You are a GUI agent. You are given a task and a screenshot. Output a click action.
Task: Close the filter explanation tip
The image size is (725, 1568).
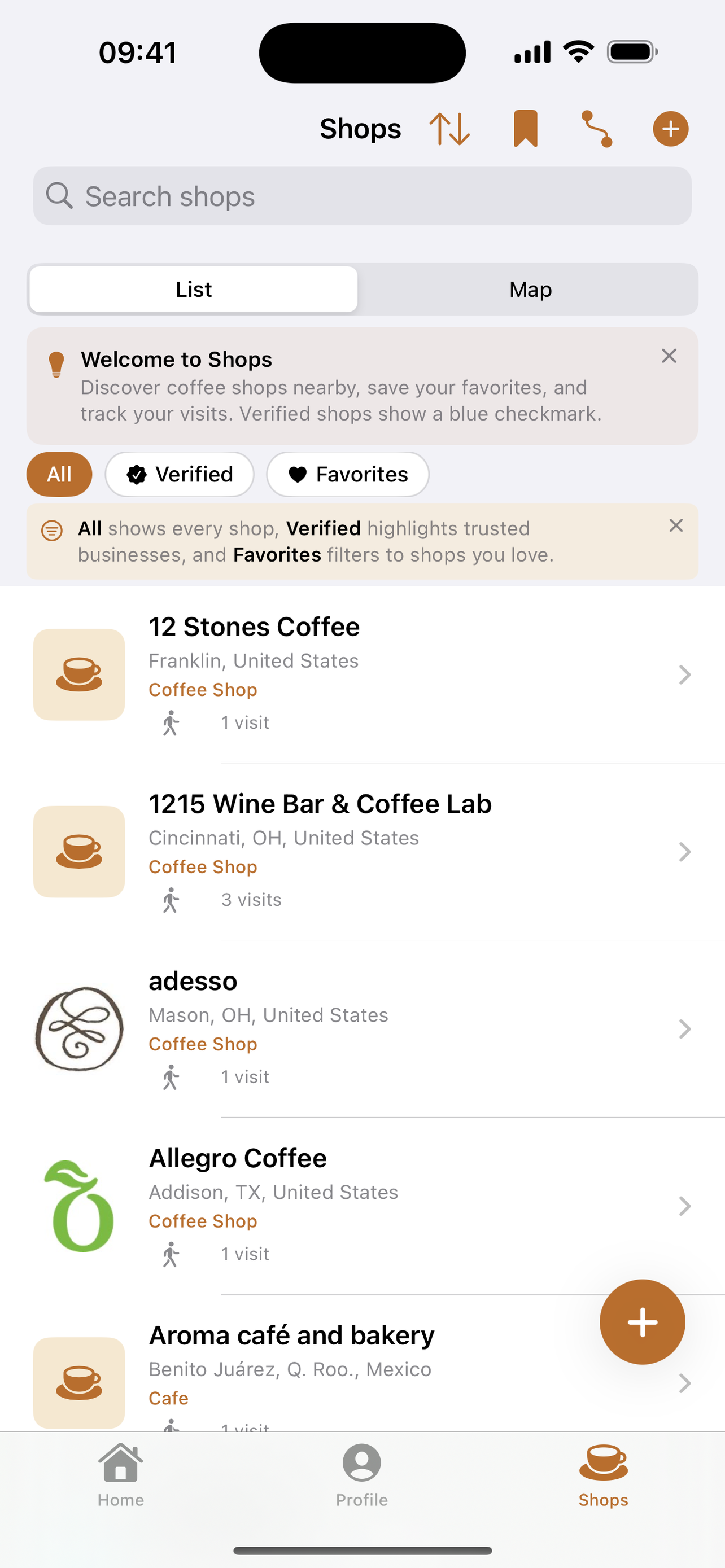[676, 526]
